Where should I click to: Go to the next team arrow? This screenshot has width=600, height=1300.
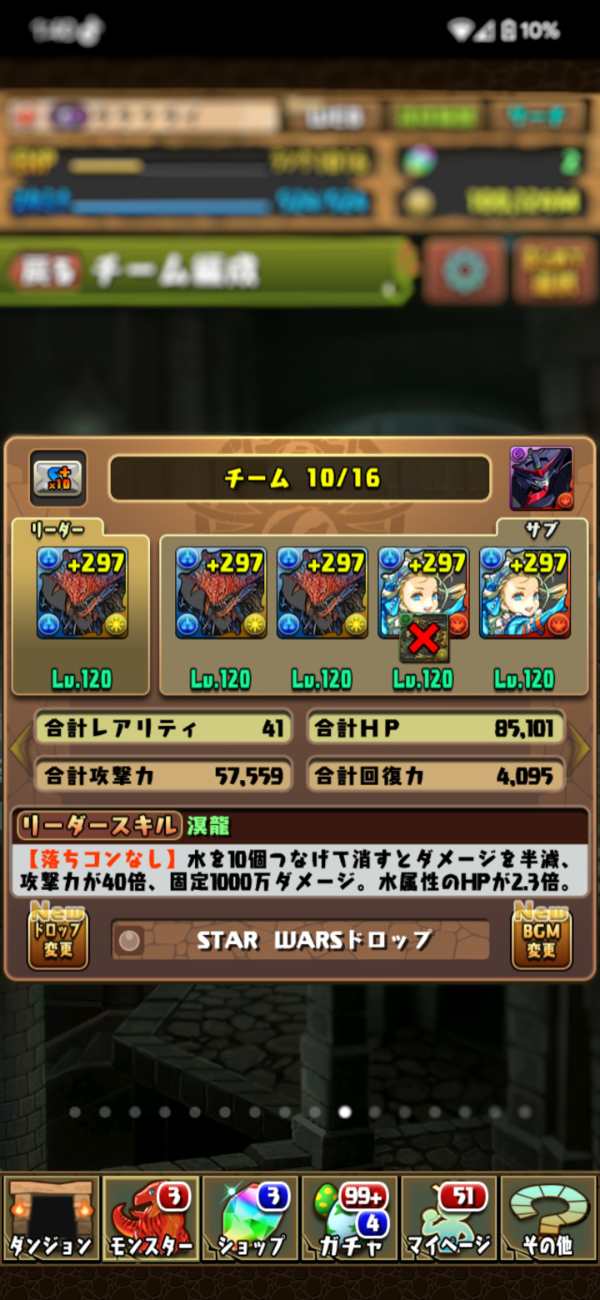click(580, 745)
